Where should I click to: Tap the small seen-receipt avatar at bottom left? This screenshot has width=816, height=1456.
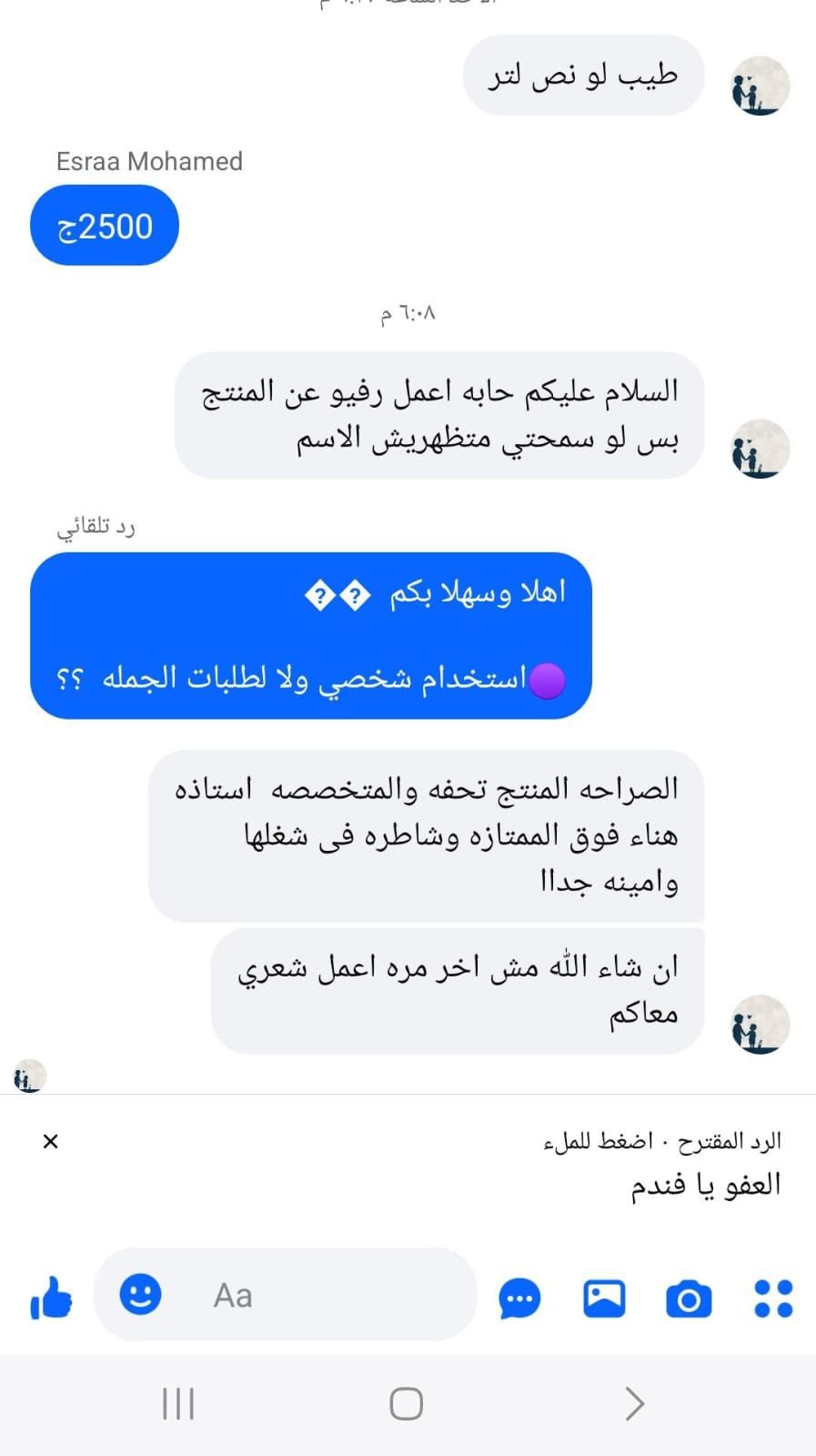(29, 1077)
